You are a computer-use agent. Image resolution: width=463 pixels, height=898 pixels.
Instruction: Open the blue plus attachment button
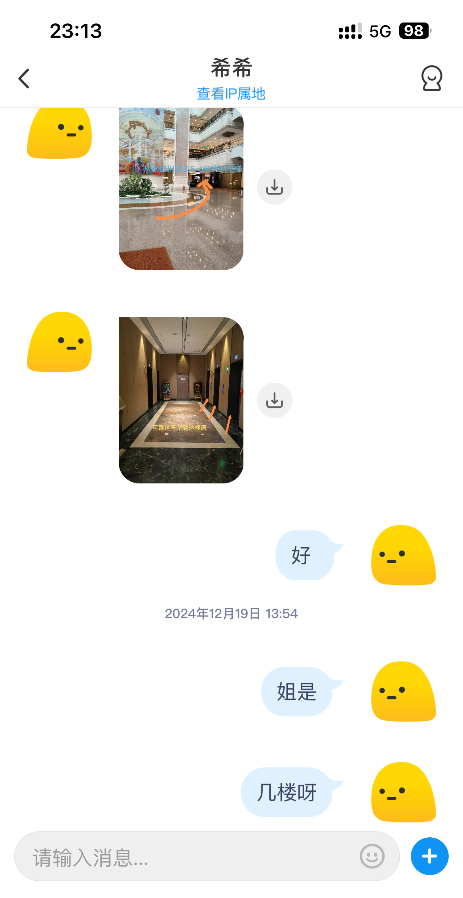coord(430,856)
